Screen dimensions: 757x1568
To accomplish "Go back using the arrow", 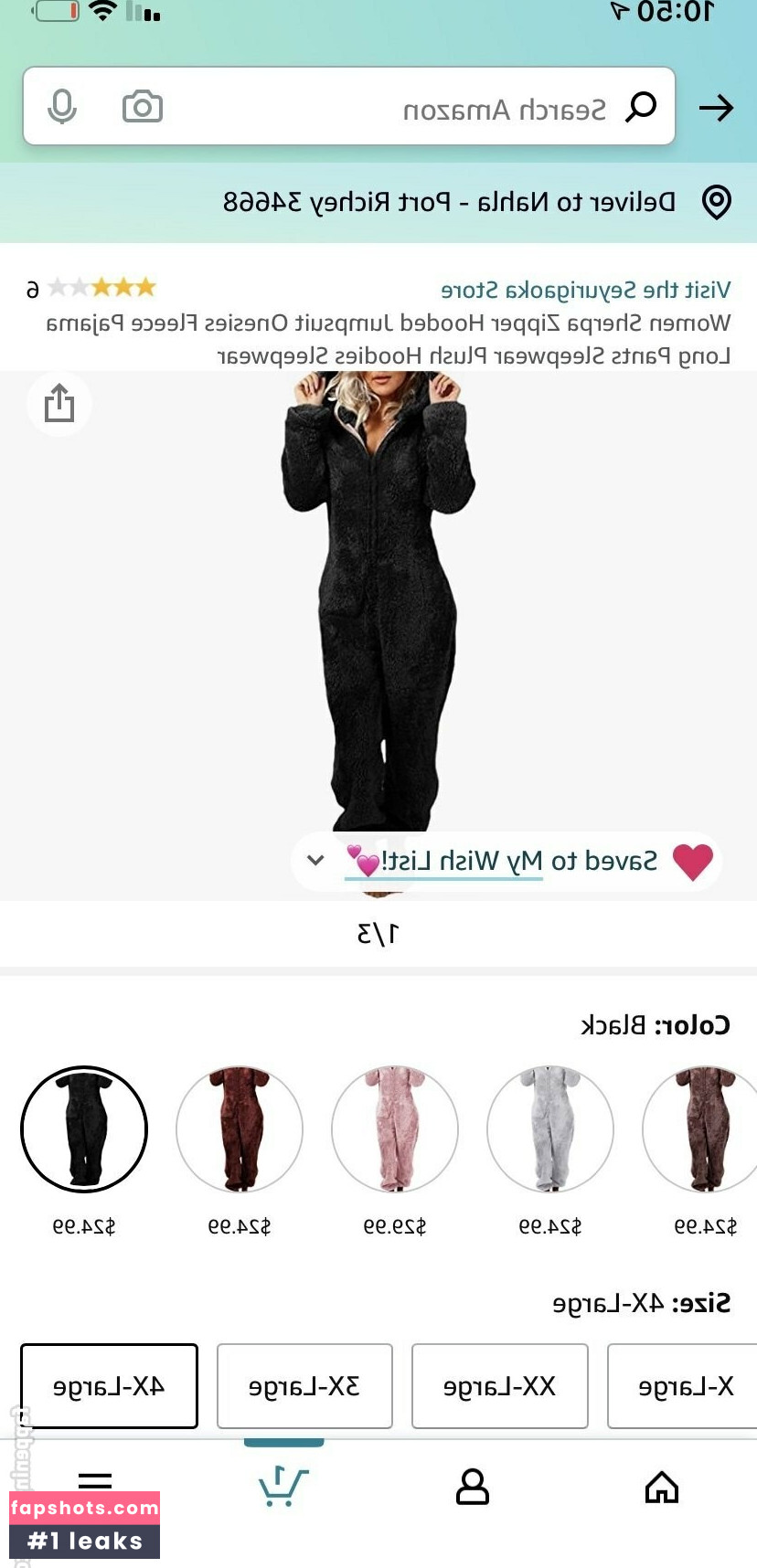I will (716, 109).
